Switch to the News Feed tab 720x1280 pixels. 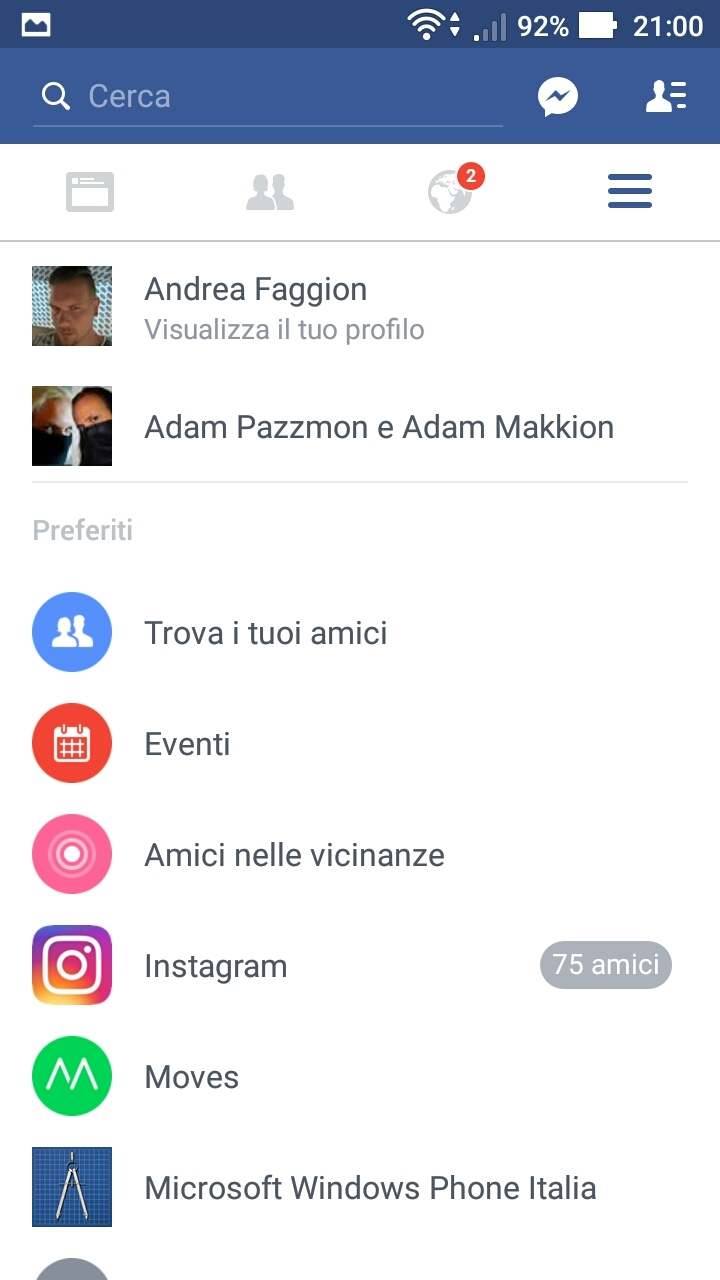[90, 192]
